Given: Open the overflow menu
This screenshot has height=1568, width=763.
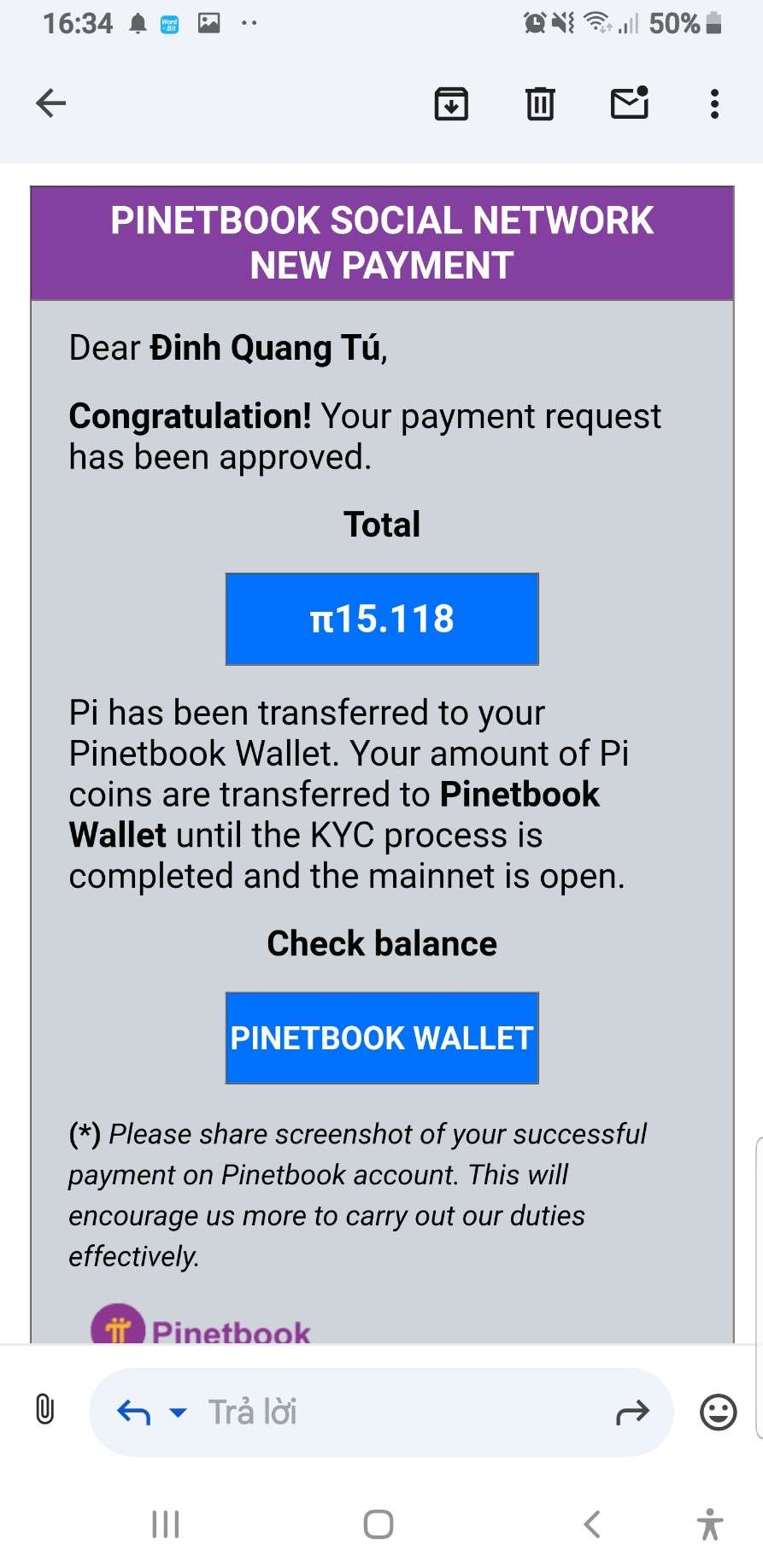Looking at the screenshot, I should (714, 103).
